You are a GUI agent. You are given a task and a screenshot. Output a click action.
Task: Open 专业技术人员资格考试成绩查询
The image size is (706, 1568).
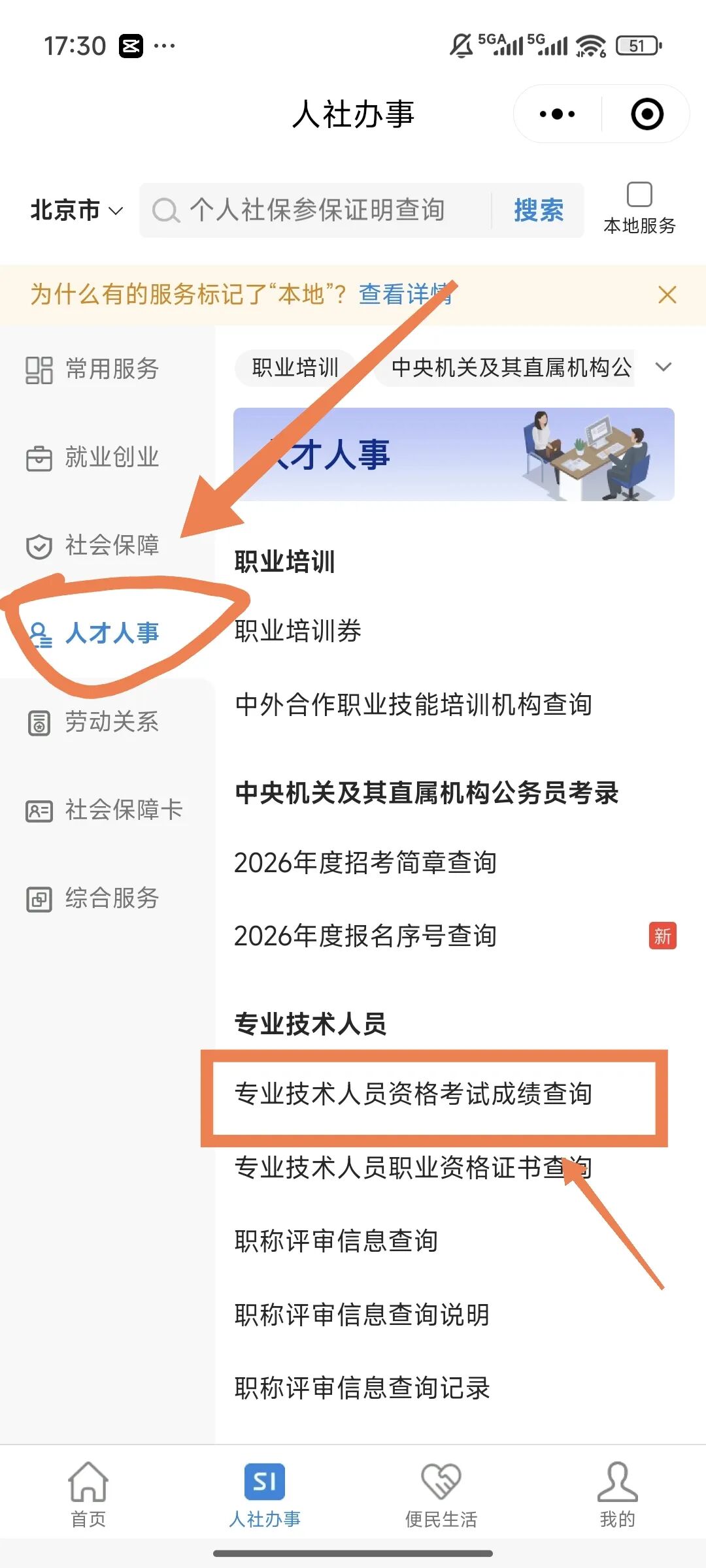coord(413,1094)
